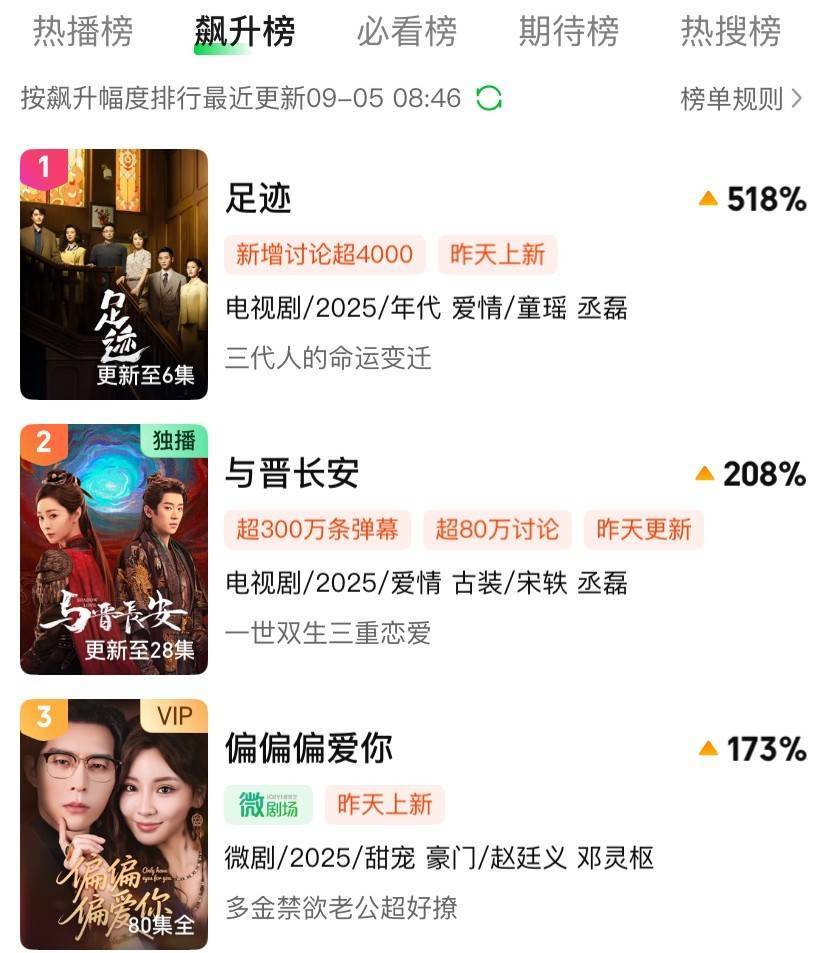The image size is (828, 953).
Task: Open the 与晋长安 drama poster
Action: click(114, 549)
